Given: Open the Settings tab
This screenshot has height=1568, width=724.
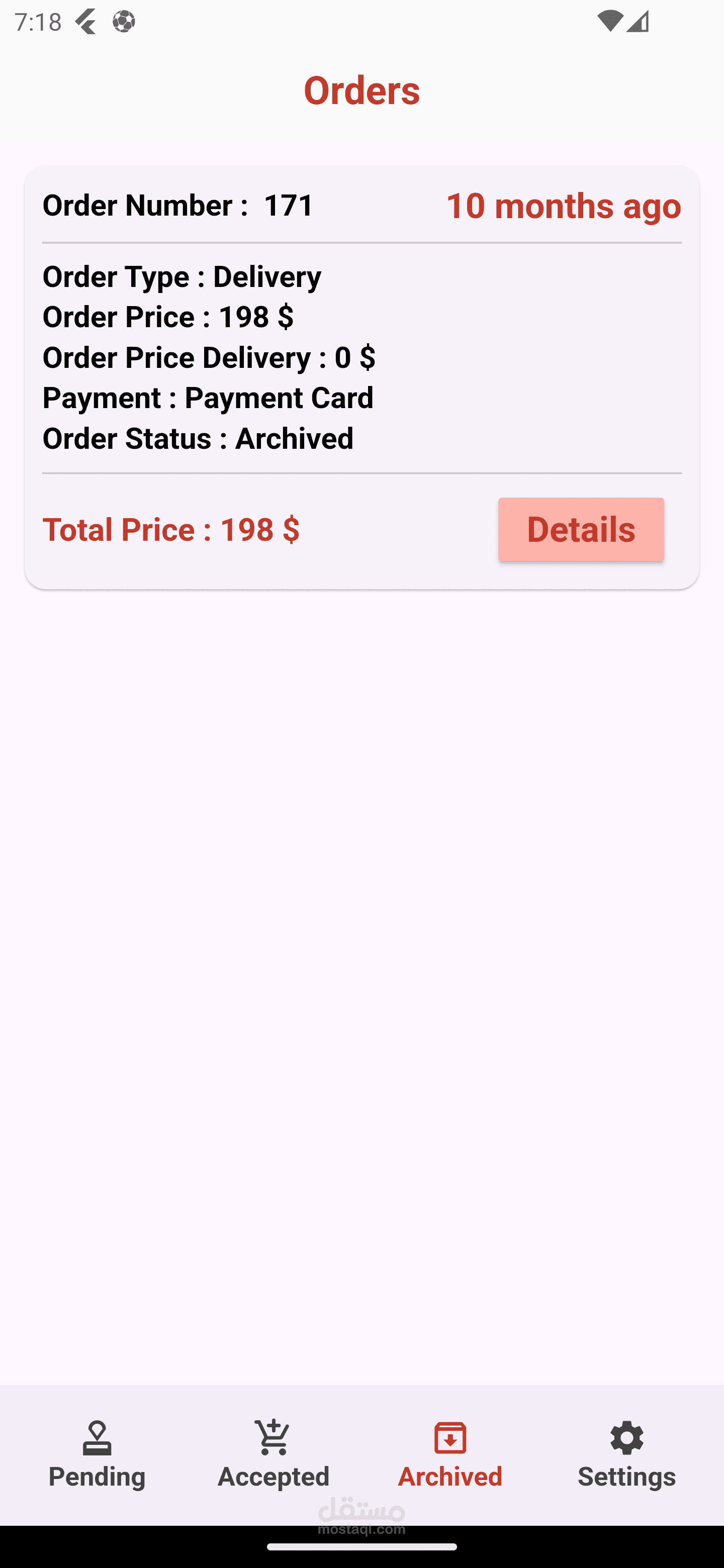Looking at the screenshot, I should pyautogui.click(x=626, y=1454).
